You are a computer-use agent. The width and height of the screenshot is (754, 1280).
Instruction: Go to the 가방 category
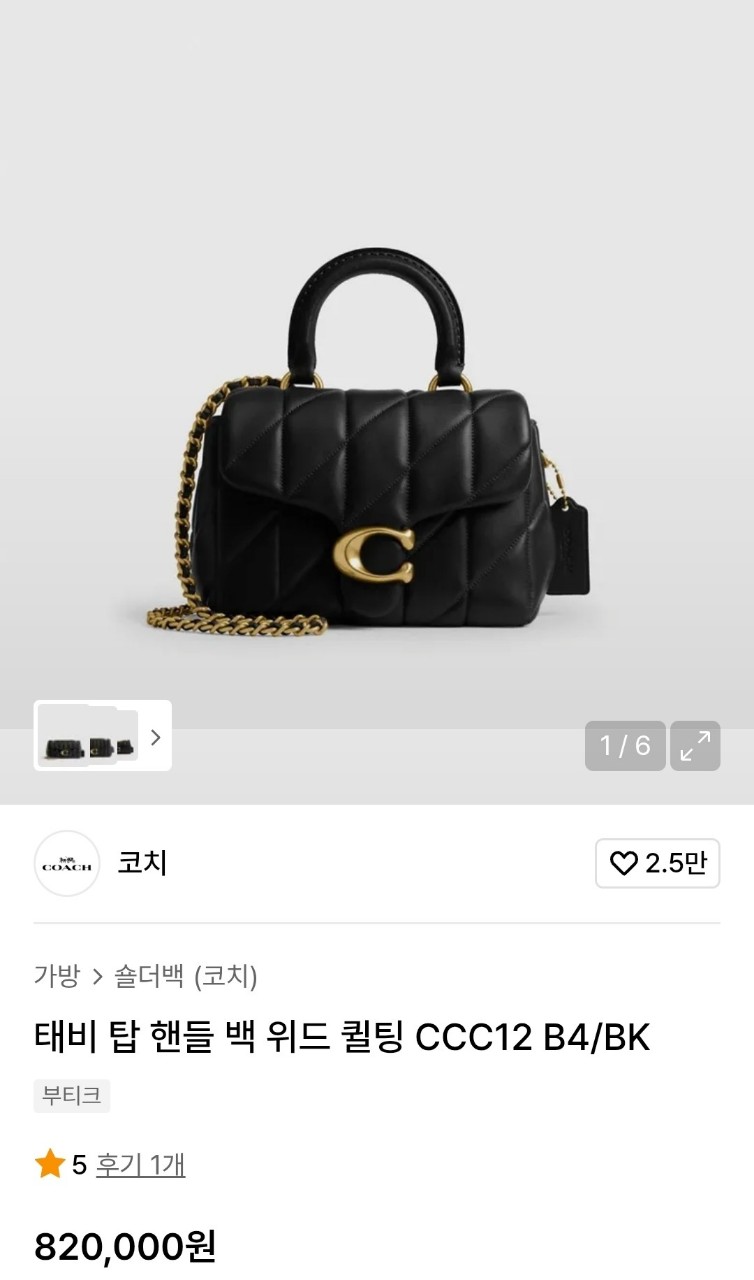coord(57,976)
